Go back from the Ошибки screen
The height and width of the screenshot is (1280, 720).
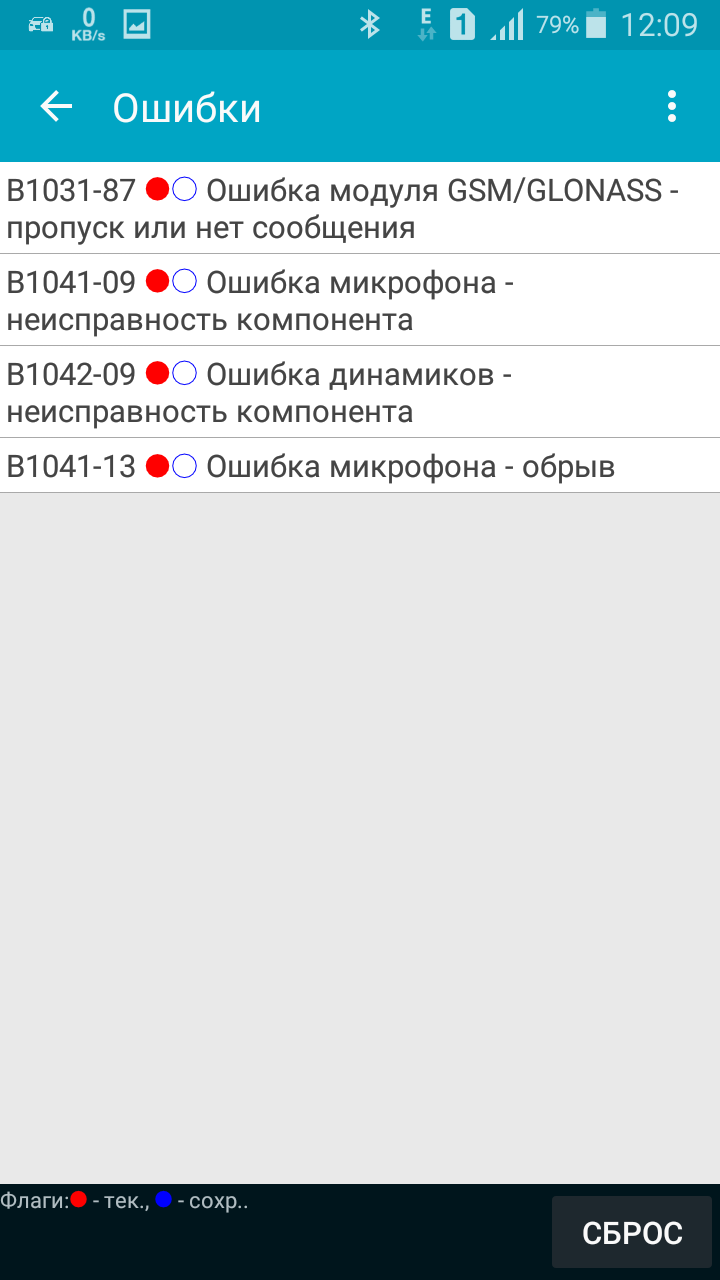click(56, 107)
